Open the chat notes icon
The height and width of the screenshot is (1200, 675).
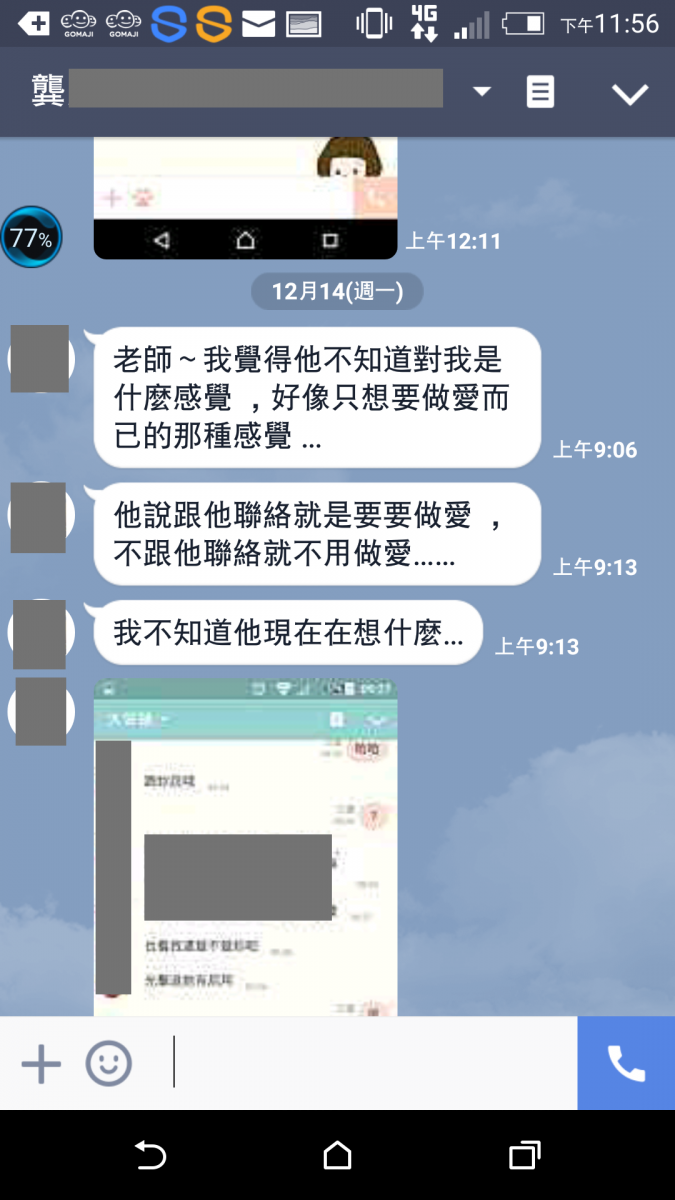(x=540, y=93)
